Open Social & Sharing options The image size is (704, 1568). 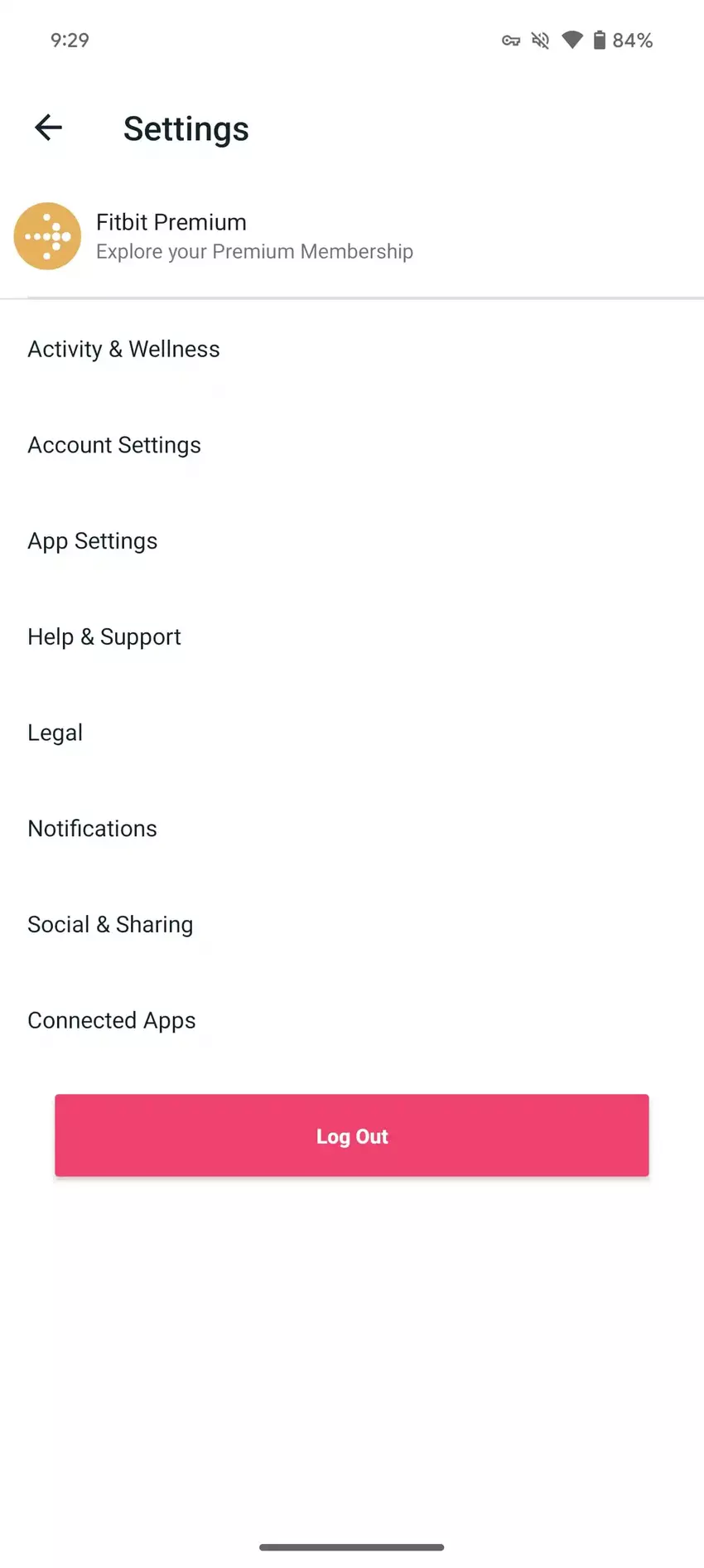click(110, 924)
